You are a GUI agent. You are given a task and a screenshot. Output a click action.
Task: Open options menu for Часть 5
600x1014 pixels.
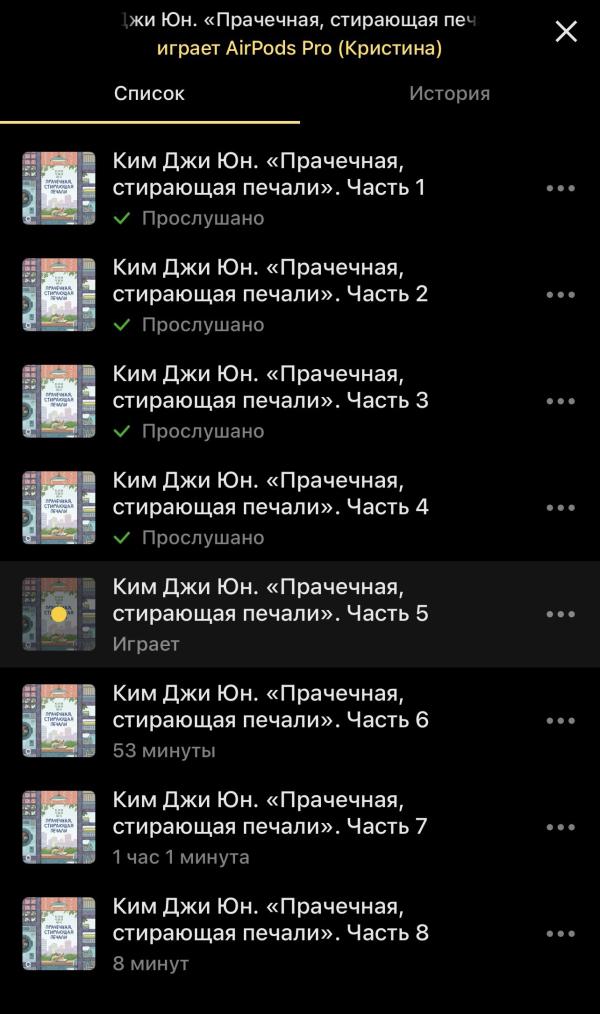(x=560, y=614)
